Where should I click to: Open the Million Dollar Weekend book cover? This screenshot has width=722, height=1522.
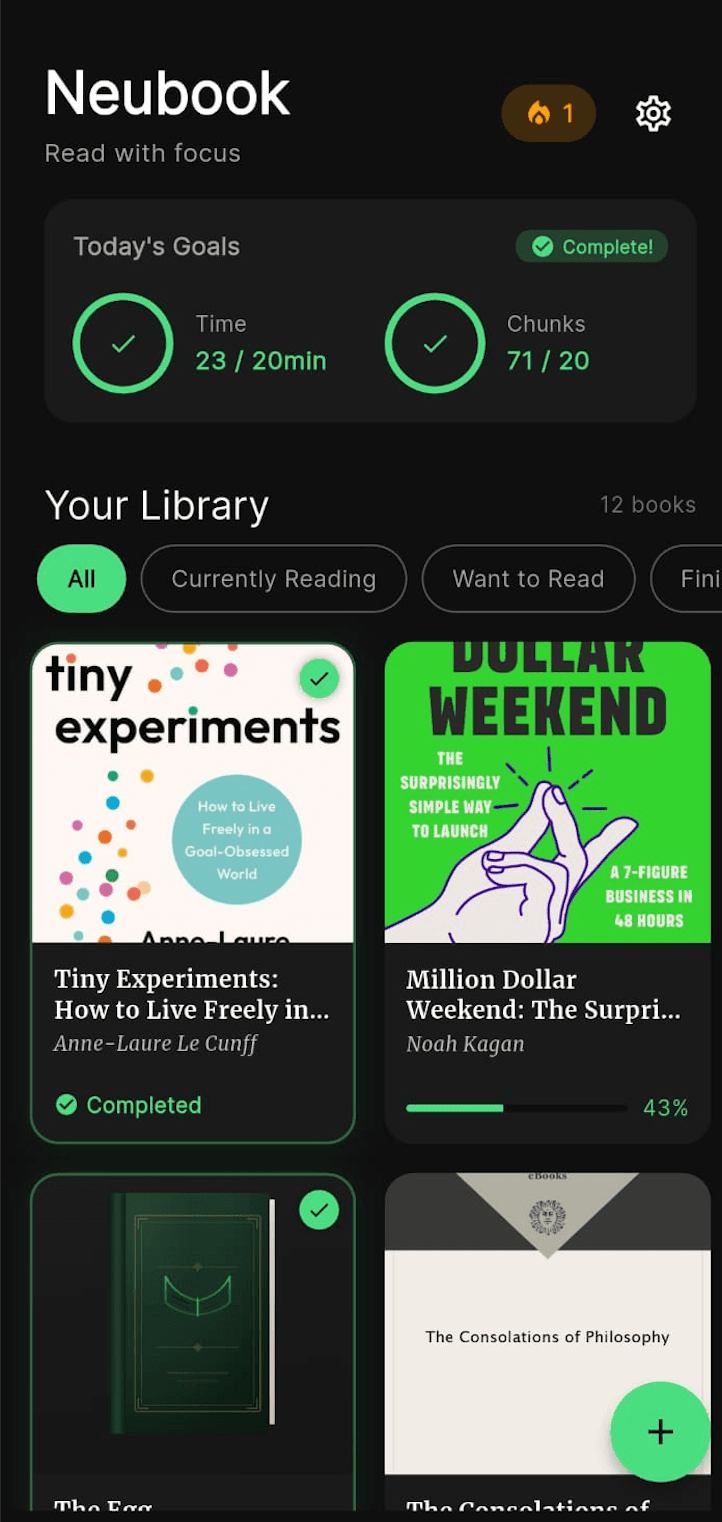point(548,792)
